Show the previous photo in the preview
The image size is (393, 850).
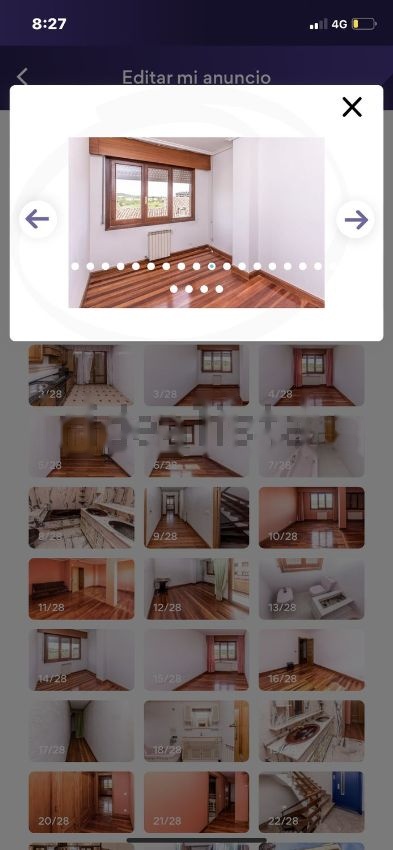[37, 220]
